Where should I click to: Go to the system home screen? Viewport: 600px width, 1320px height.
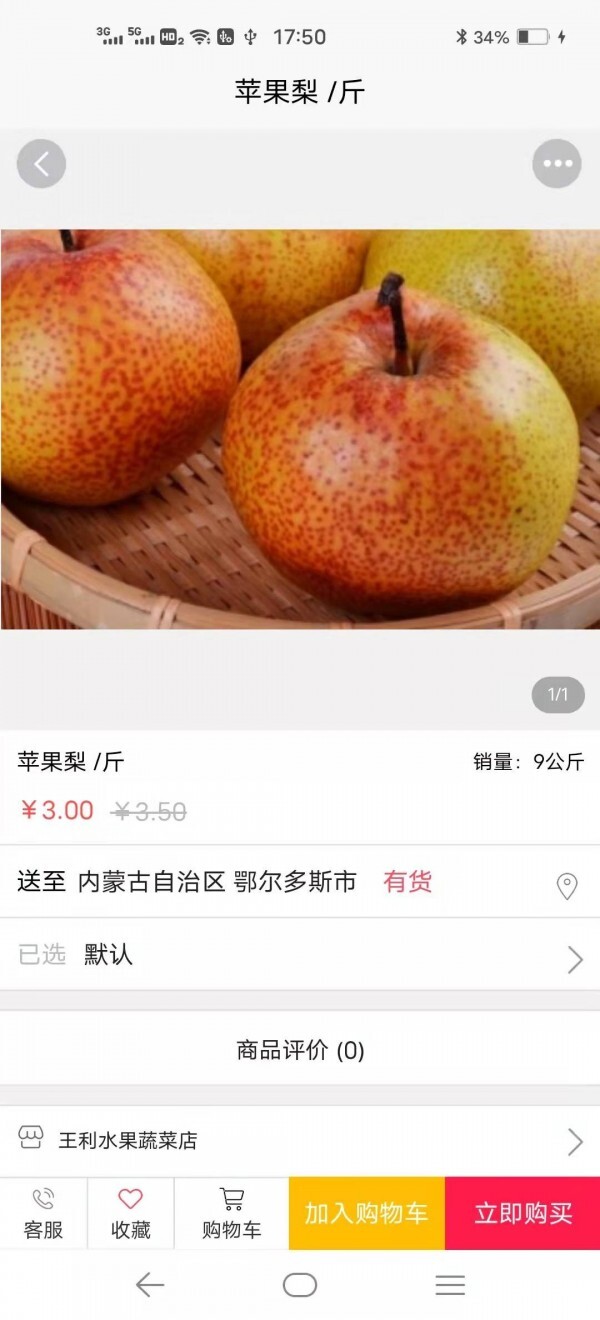pyautogui.click(x=300, y=1285)
